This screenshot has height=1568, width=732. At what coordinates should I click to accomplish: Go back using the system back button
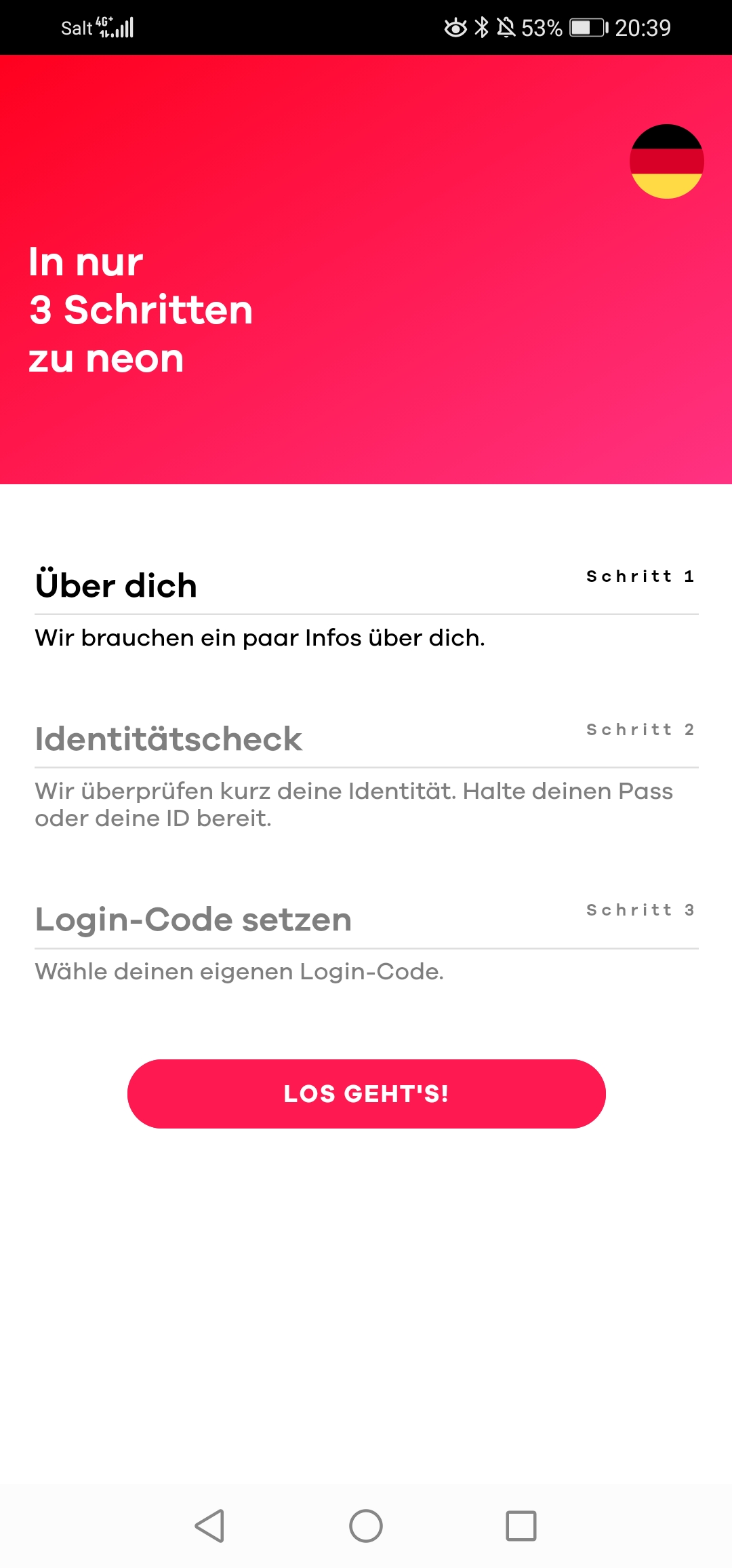209,1526
